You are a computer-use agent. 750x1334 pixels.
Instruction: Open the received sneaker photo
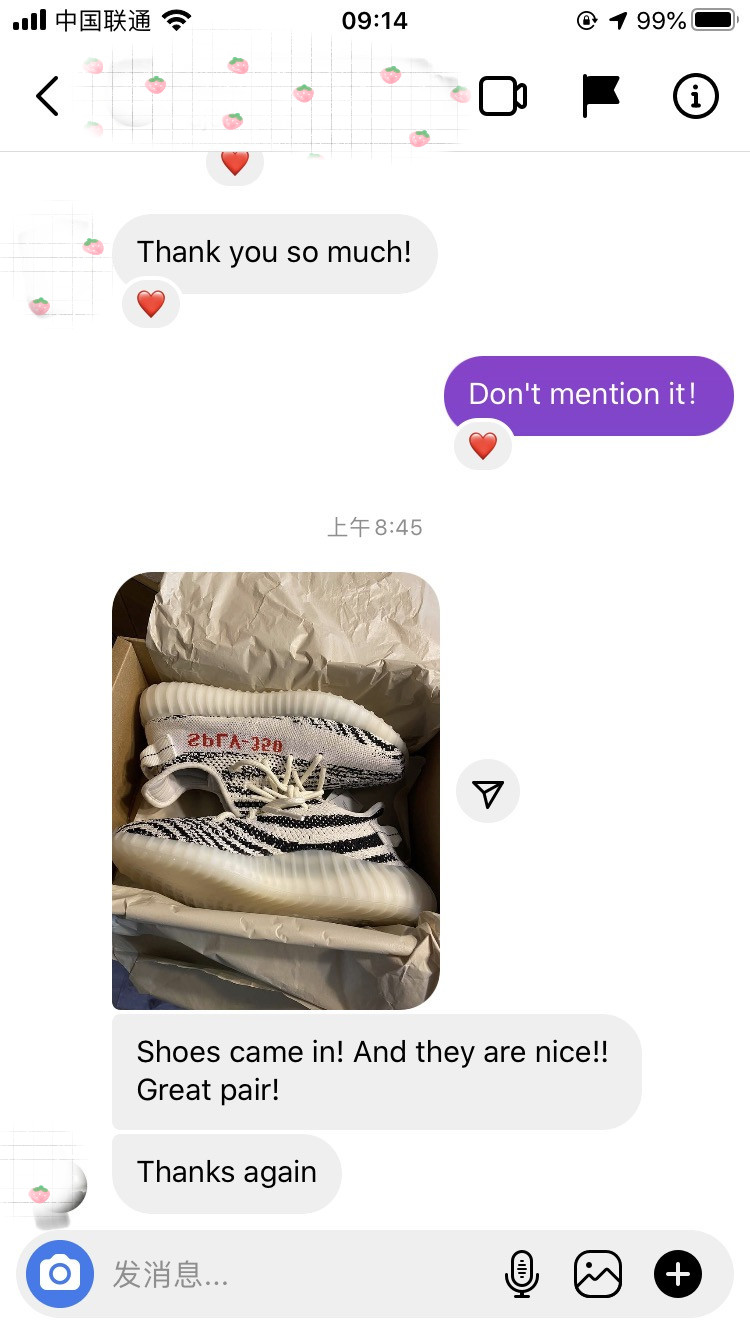click(x=276, y=790)
